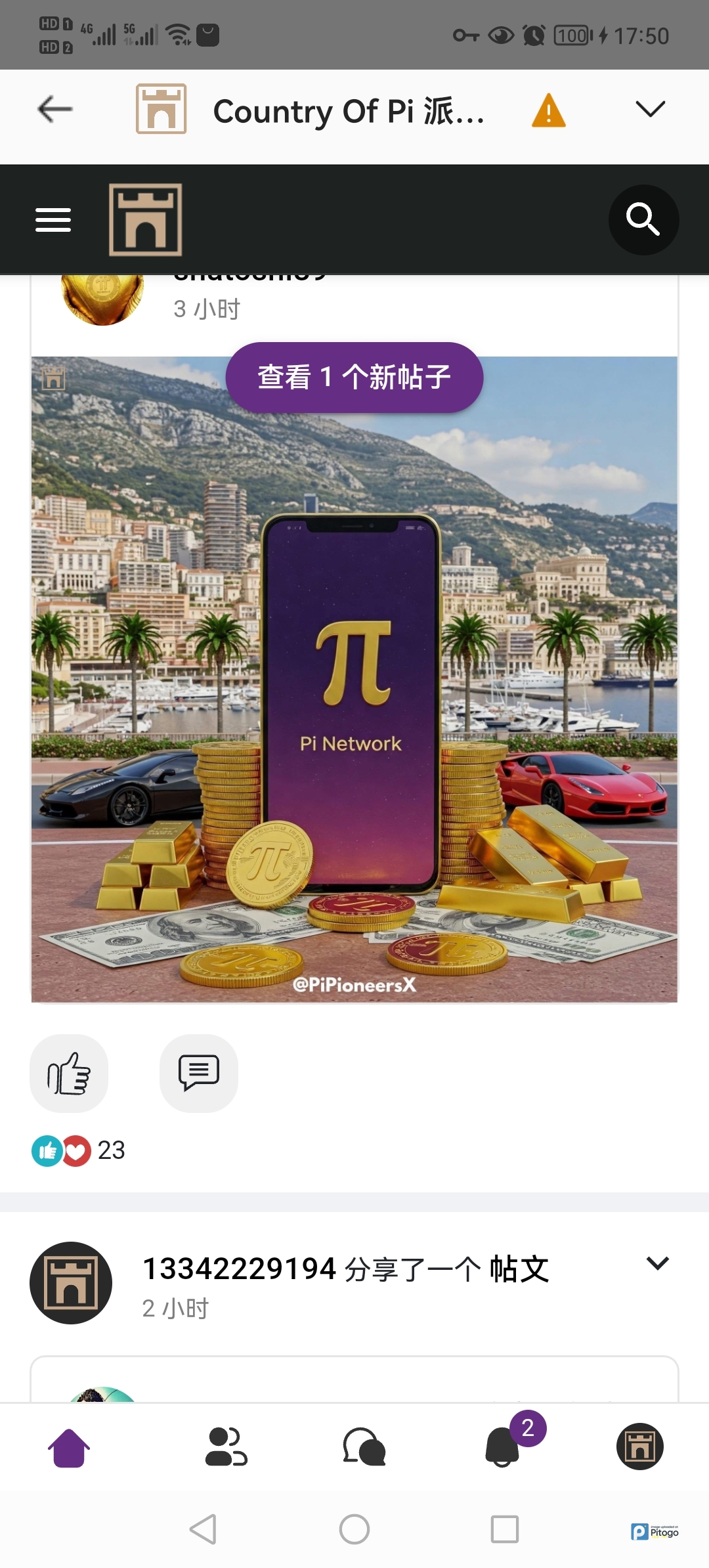View the 1 new post banner
Screen dimensions: 709x1568
[x=354, y=378]
